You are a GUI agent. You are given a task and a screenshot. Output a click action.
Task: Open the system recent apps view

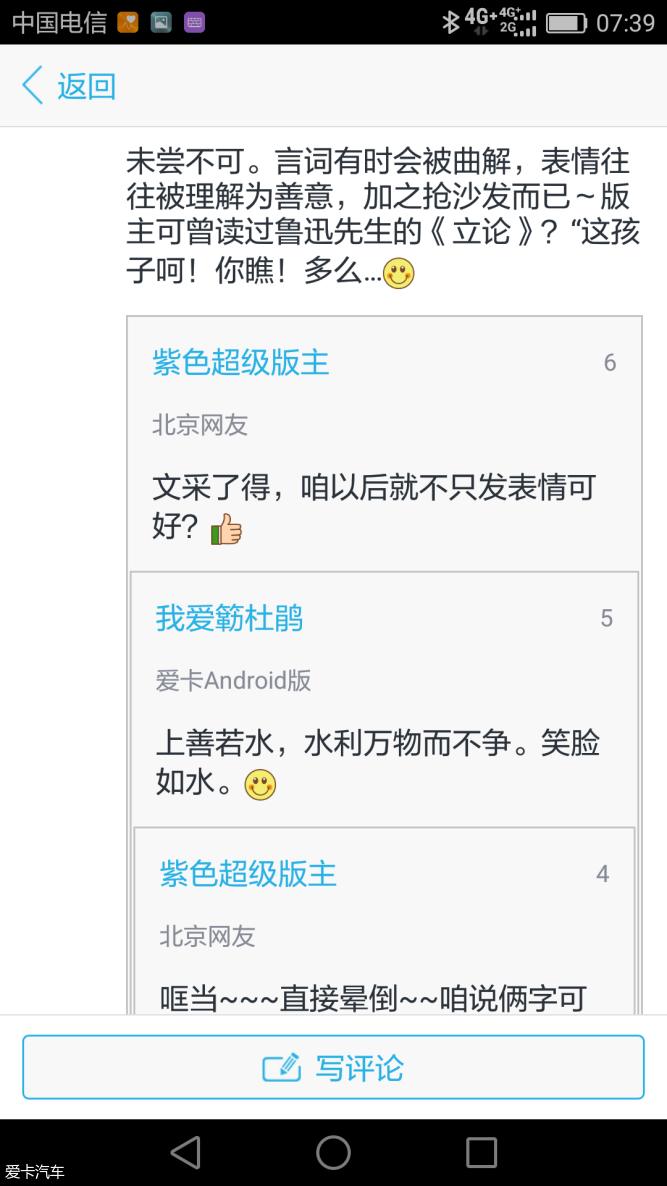click(481, 1152)
